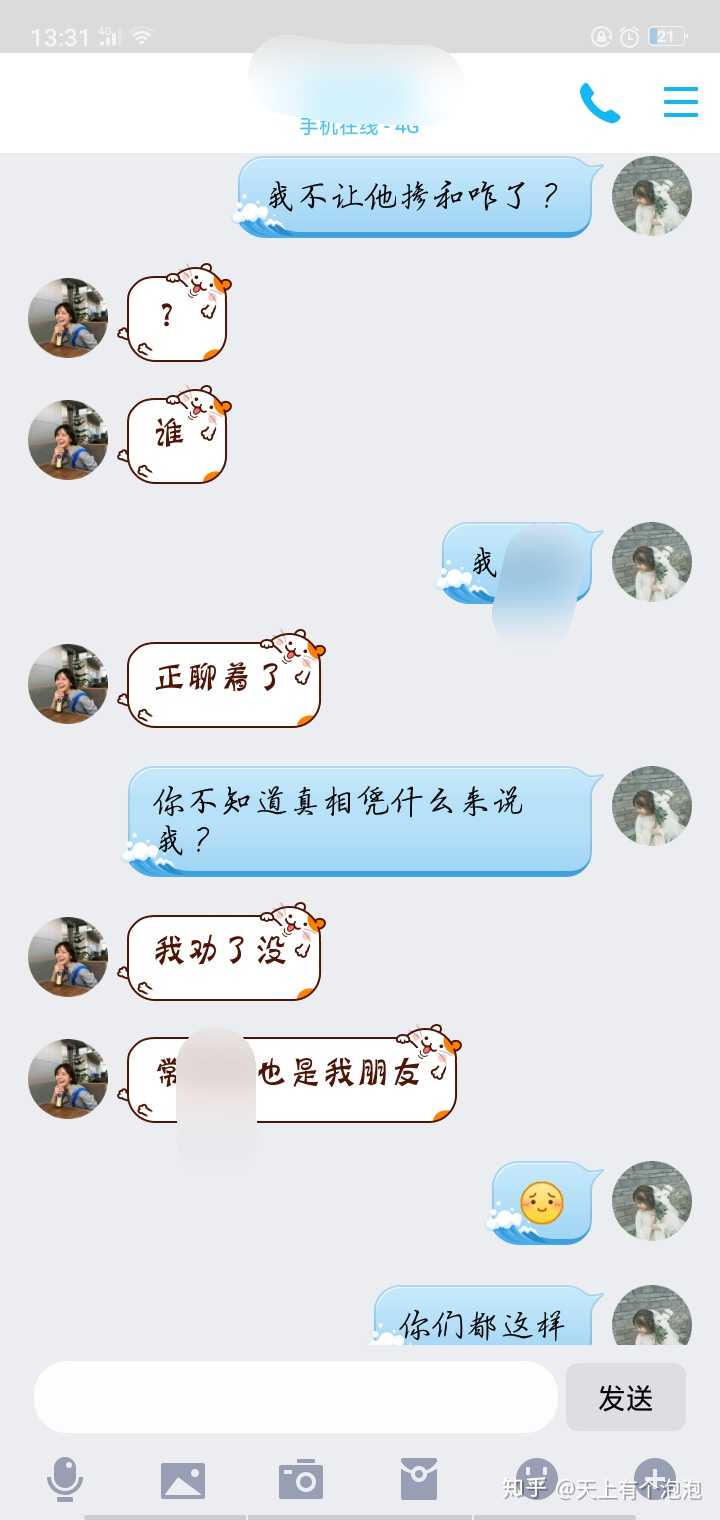Start a voice call with this contact
This screenshot has height=1520, width=720.
point(600,102)
